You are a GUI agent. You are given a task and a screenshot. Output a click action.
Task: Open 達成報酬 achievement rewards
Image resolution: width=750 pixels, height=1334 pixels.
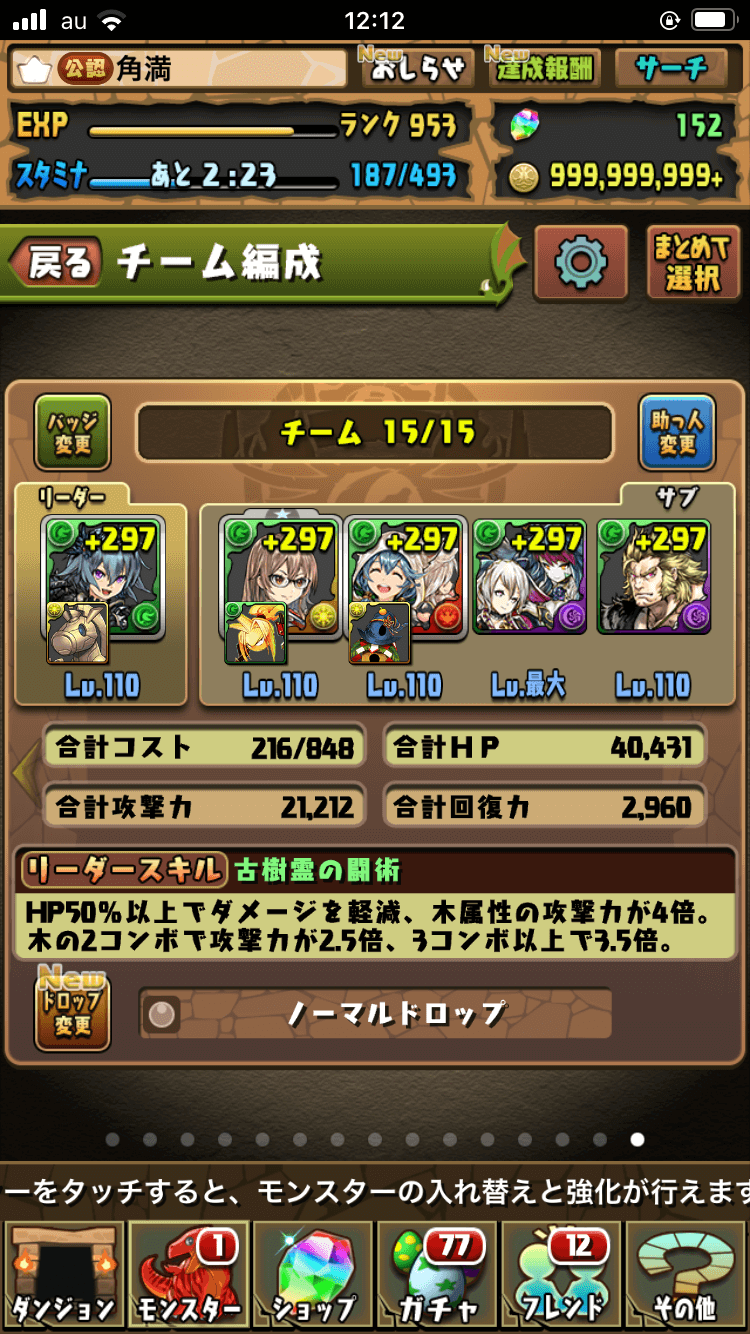pos(543,68)
